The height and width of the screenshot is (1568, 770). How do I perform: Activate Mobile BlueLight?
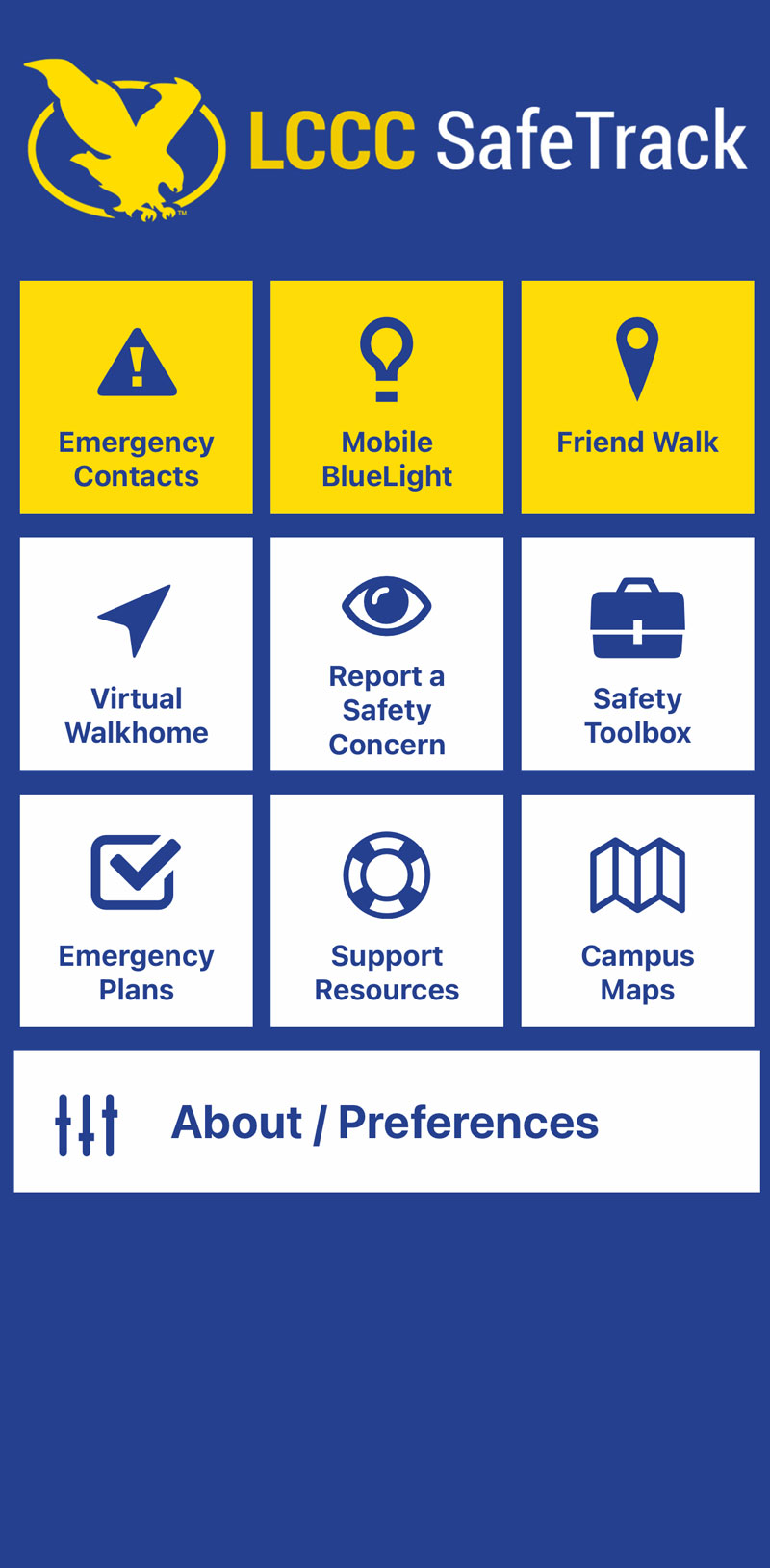coord(387,396)
